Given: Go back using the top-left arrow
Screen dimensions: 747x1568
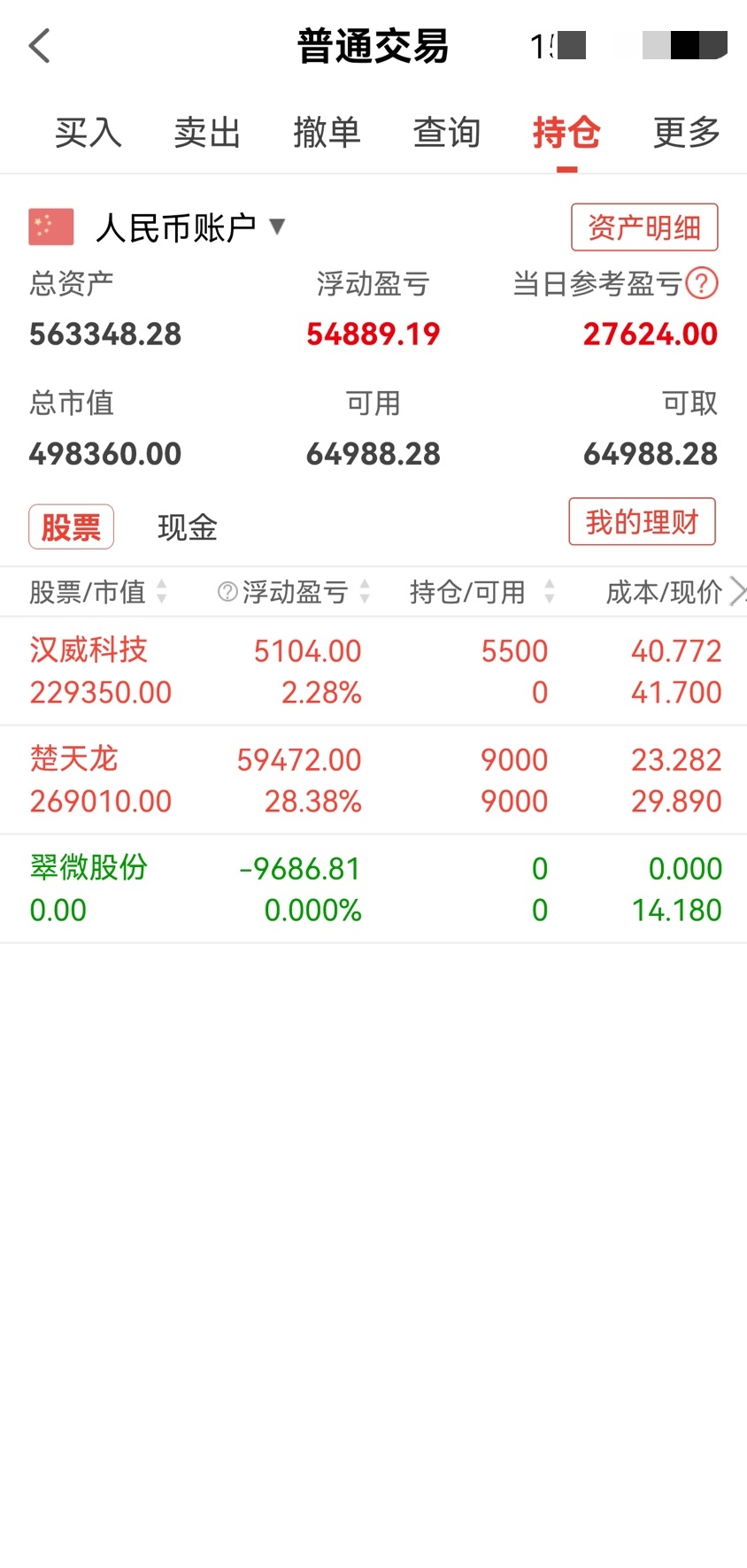Looking at the screenshot, I should pyautogui.click(x=40, y=46).
